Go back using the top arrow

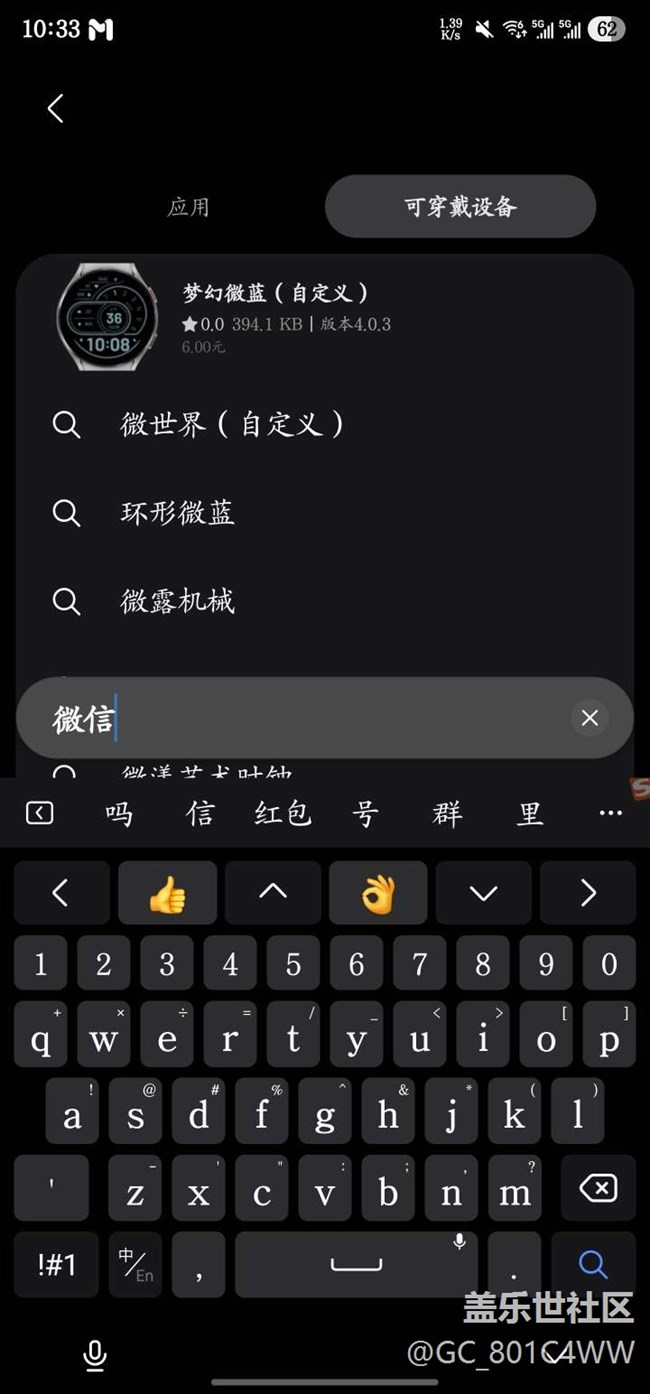pos(56,109)
